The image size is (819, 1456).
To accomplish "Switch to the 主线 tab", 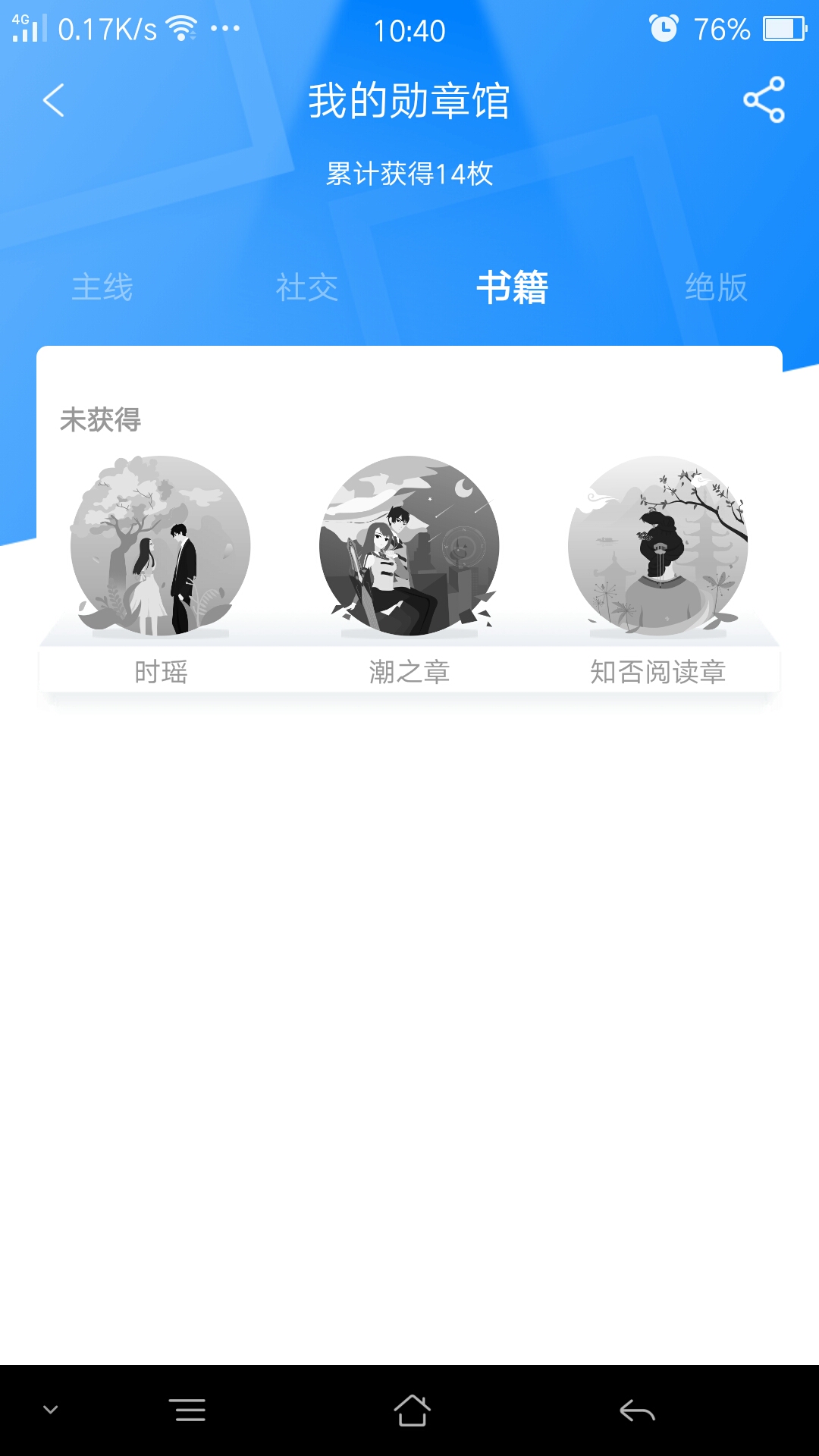I will coord(102,287).
